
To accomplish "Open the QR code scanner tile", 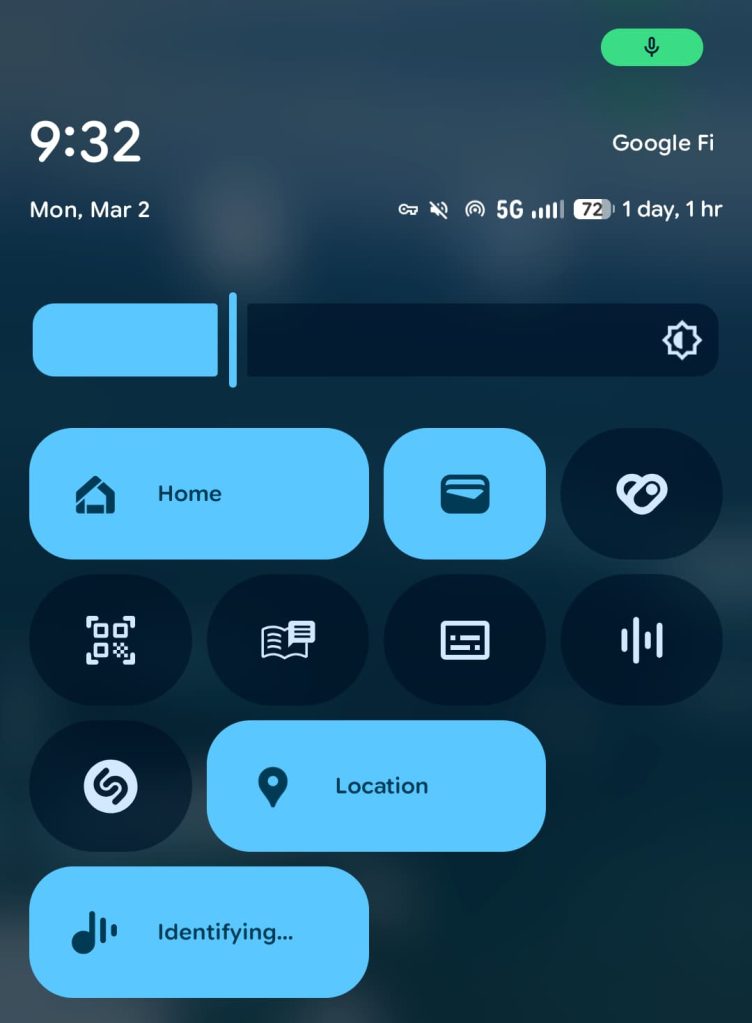I will click(110, 640).
